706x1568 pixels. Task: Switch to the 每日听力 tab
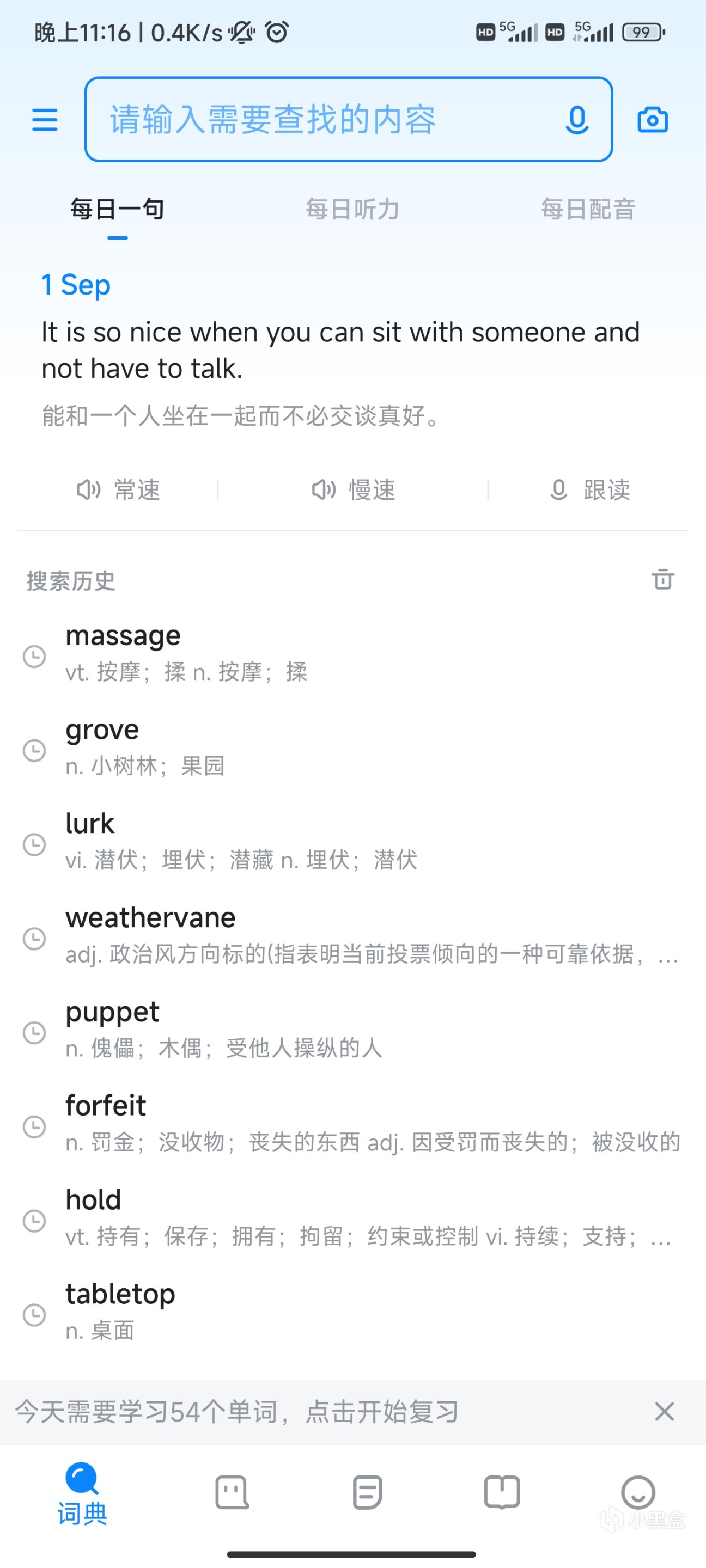pos(352,210)
